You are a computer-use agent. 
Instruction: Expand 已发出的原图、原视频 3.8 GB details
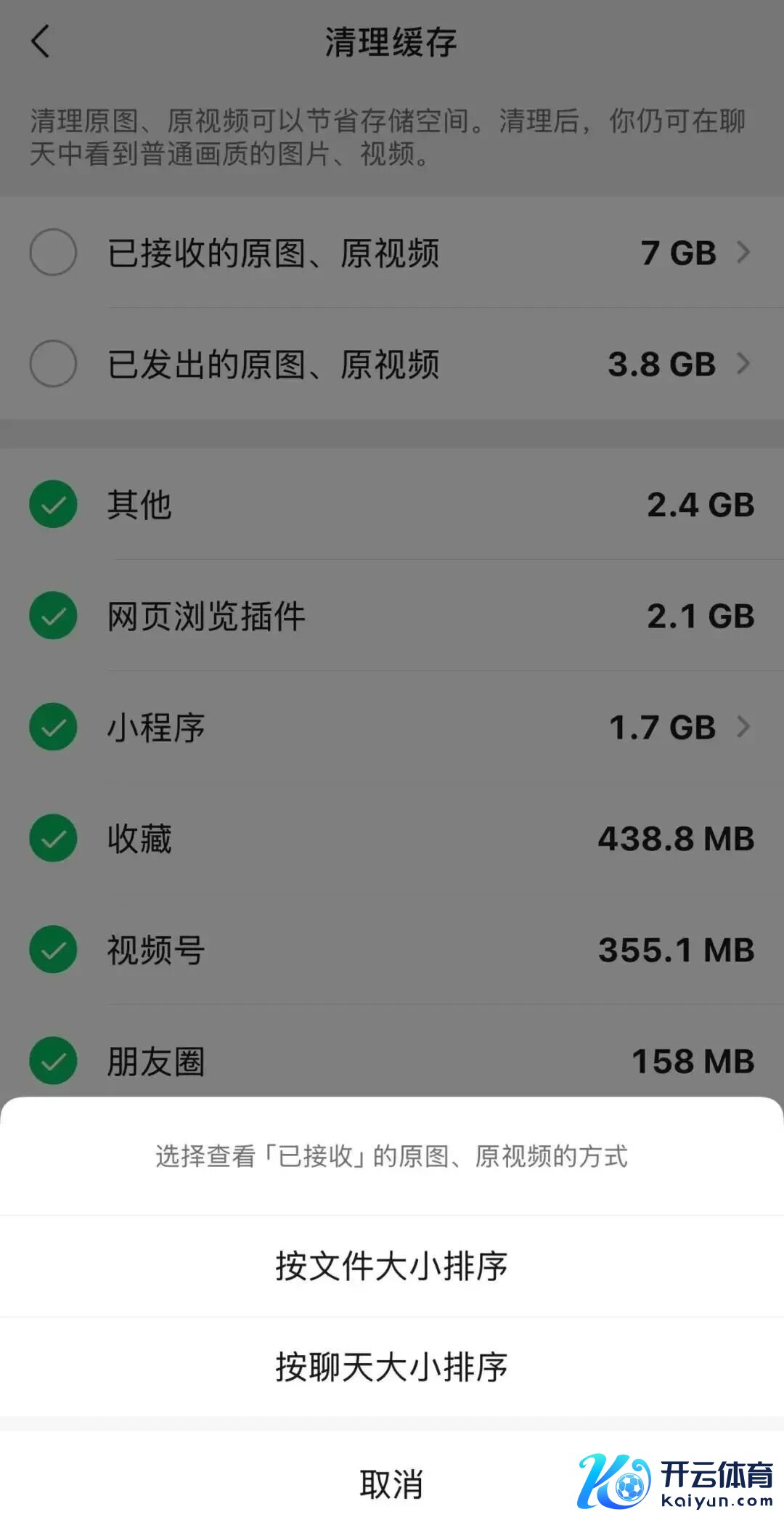coord(743,364)
